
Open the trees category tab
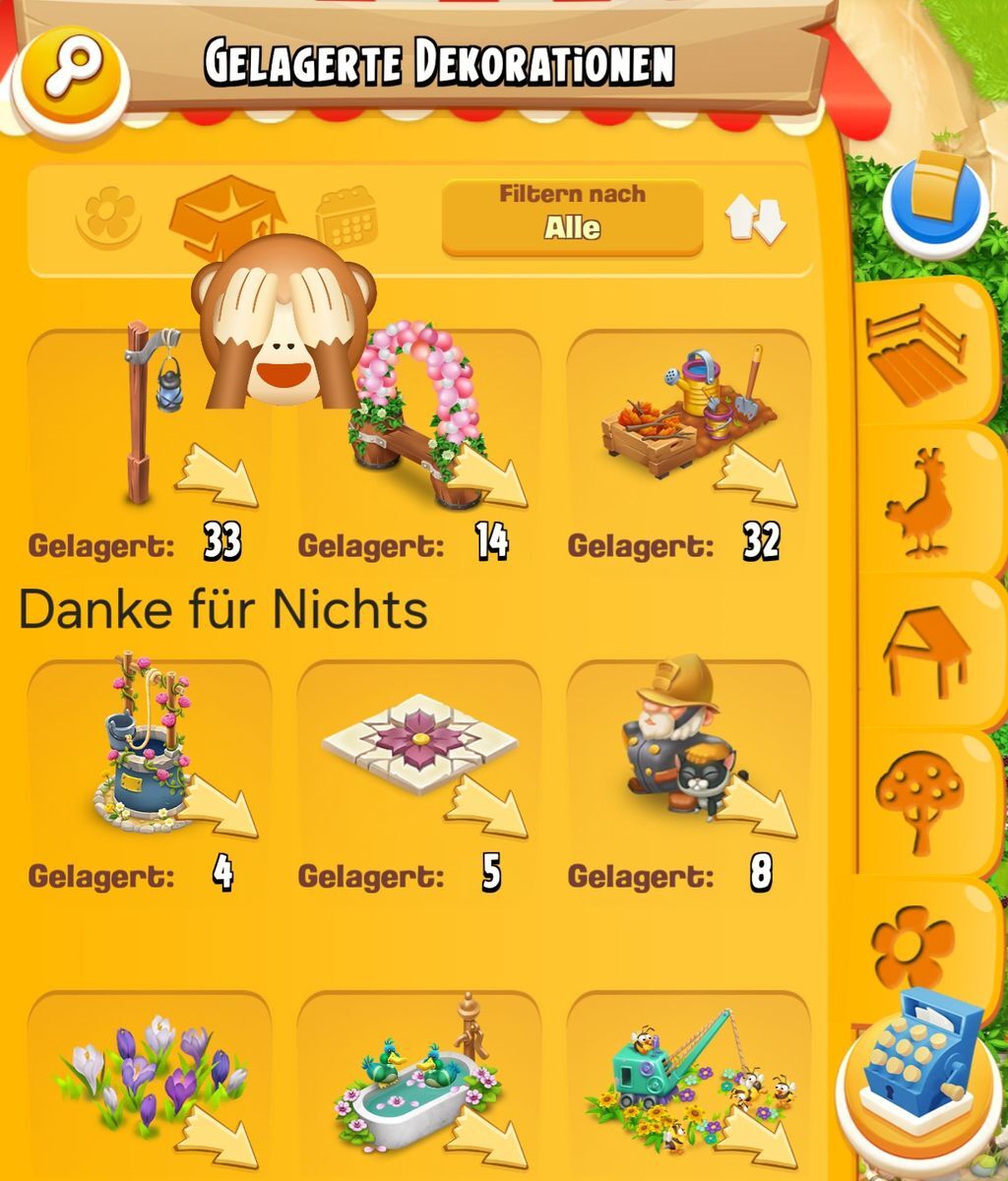920,799
